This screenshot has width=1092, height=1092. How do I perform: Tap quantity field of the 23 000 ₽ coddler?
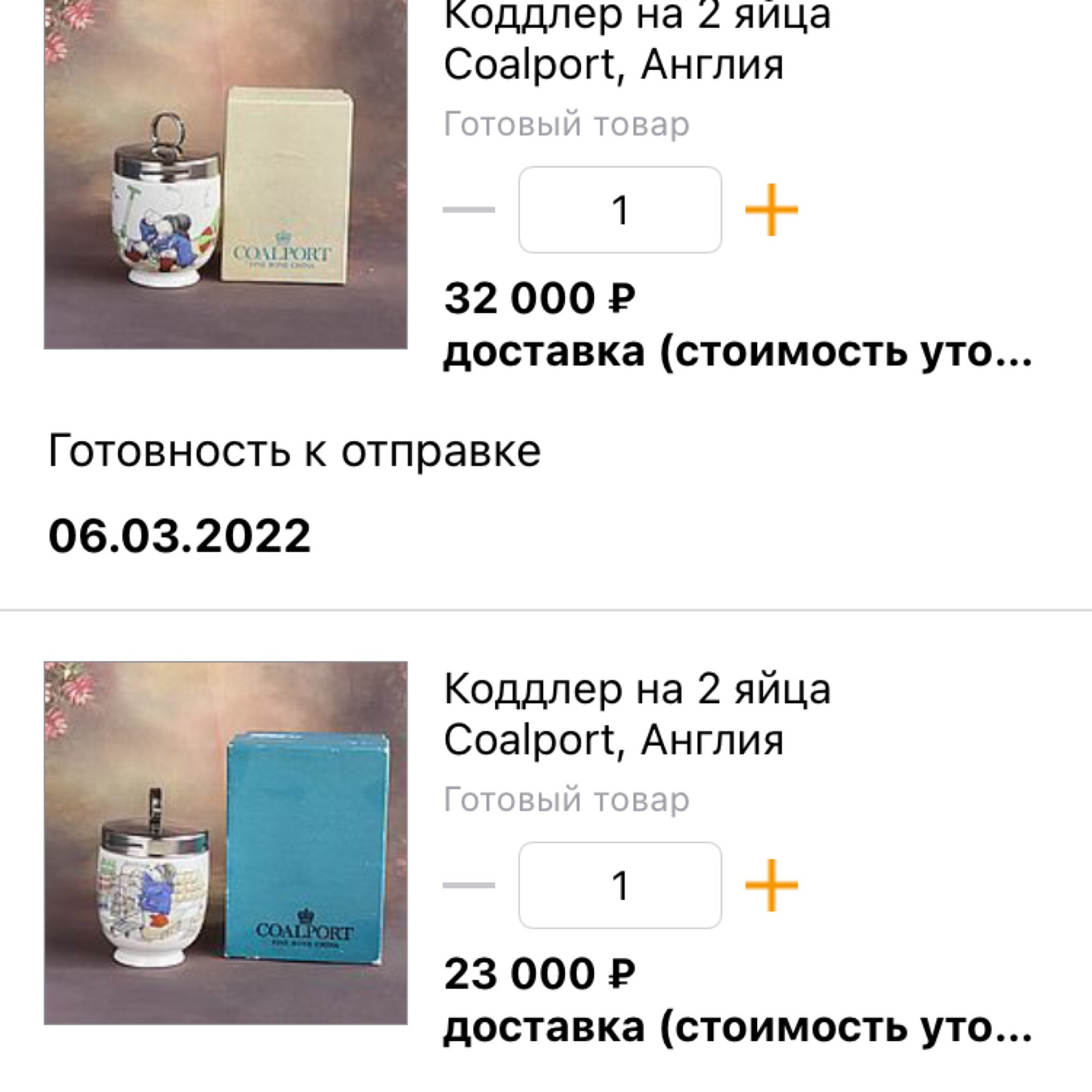pyautogui.click(x=620, y=885)
